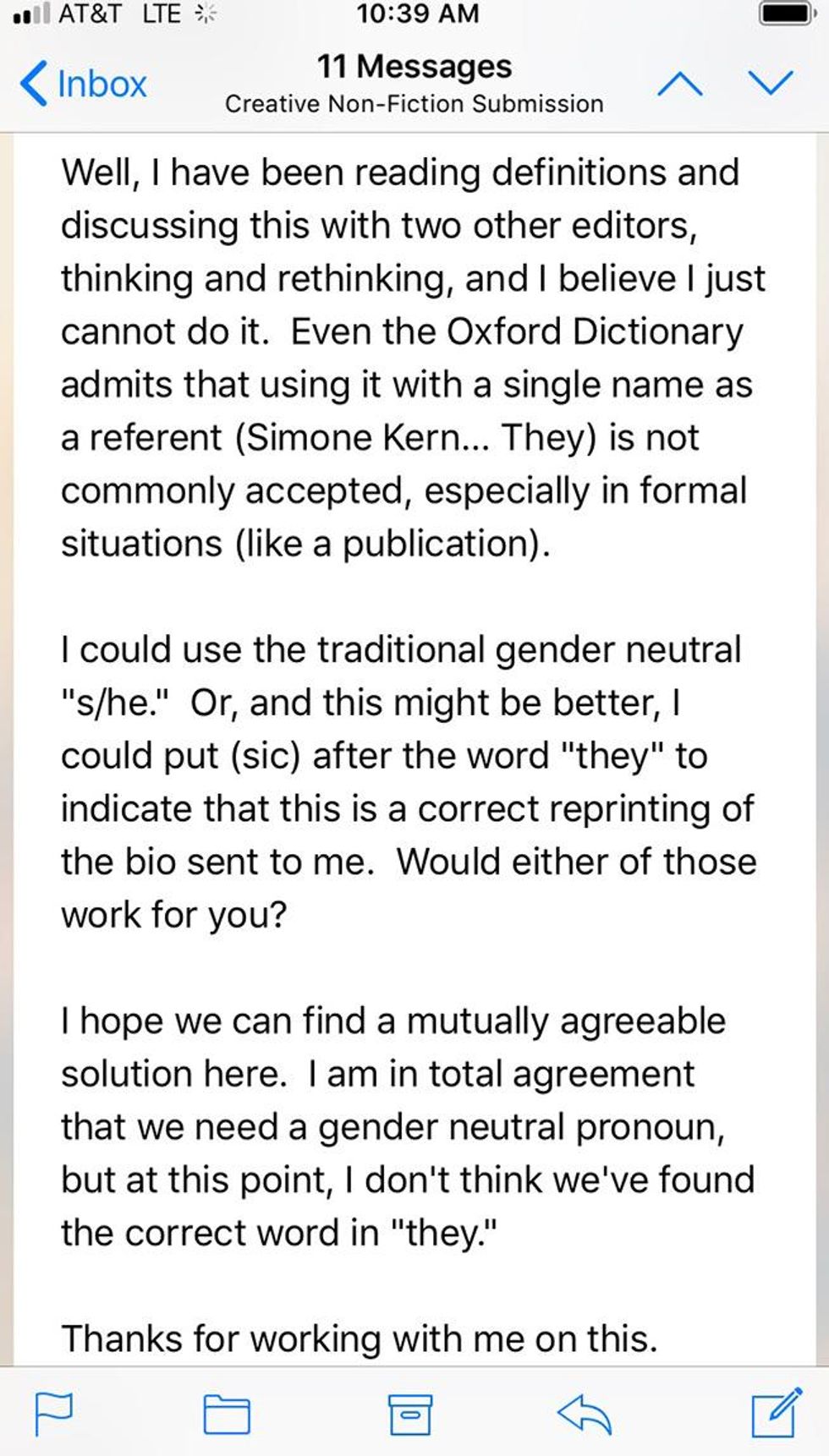Flag this email

click(54, 1414)
